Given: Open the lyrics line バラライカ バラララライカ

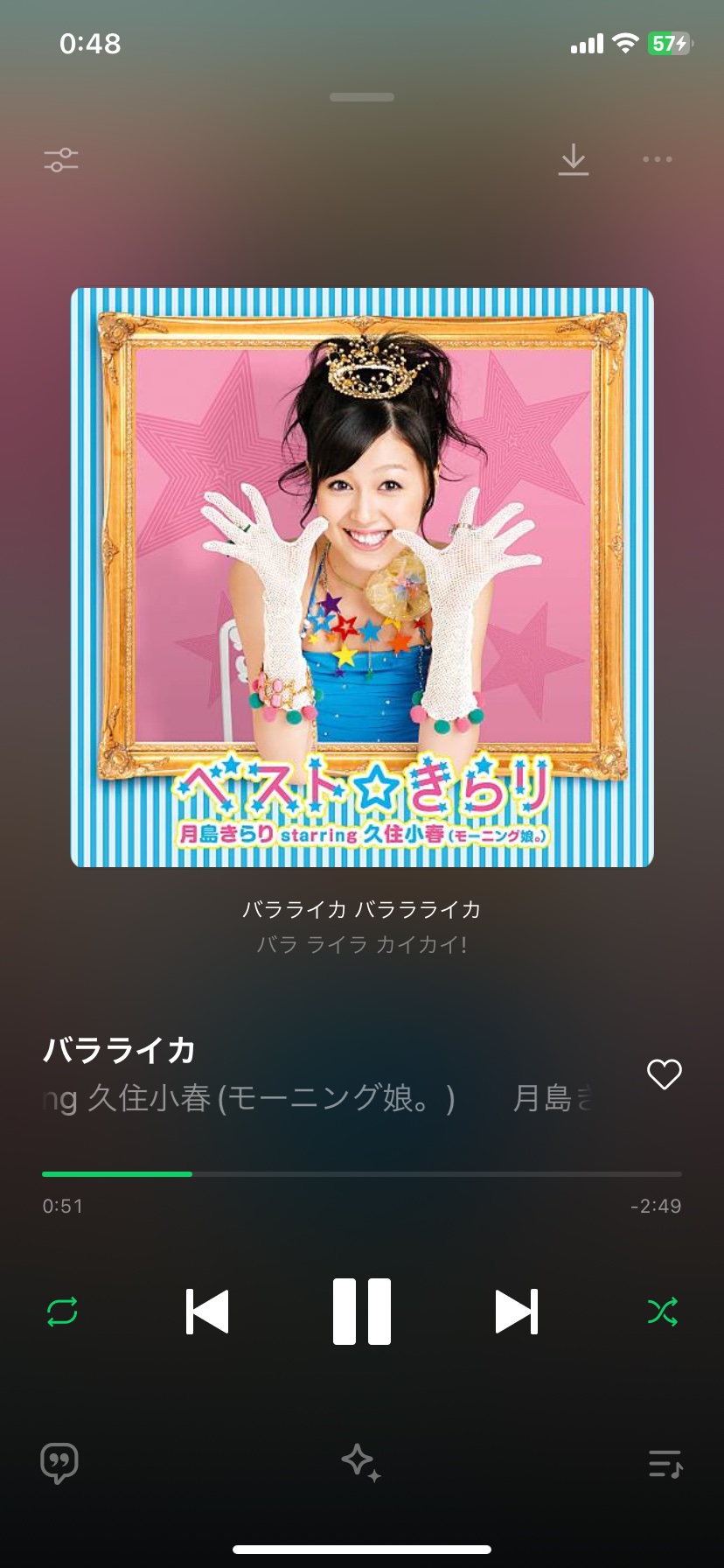Looking at the screenshot, I should click(x=362, y=910).
